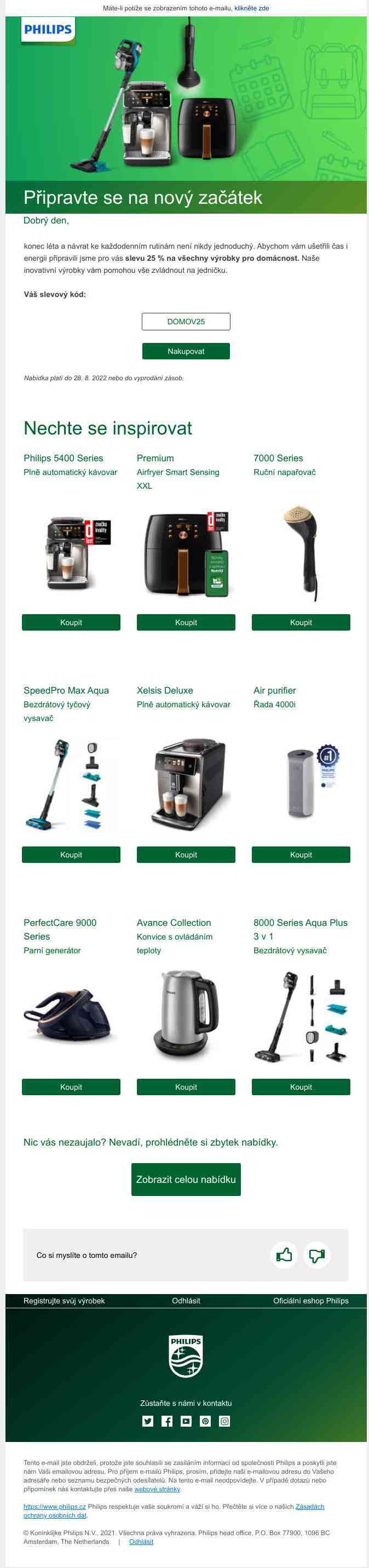
Task: Open the Philips Twitter page
Action: coord(148,1421)
